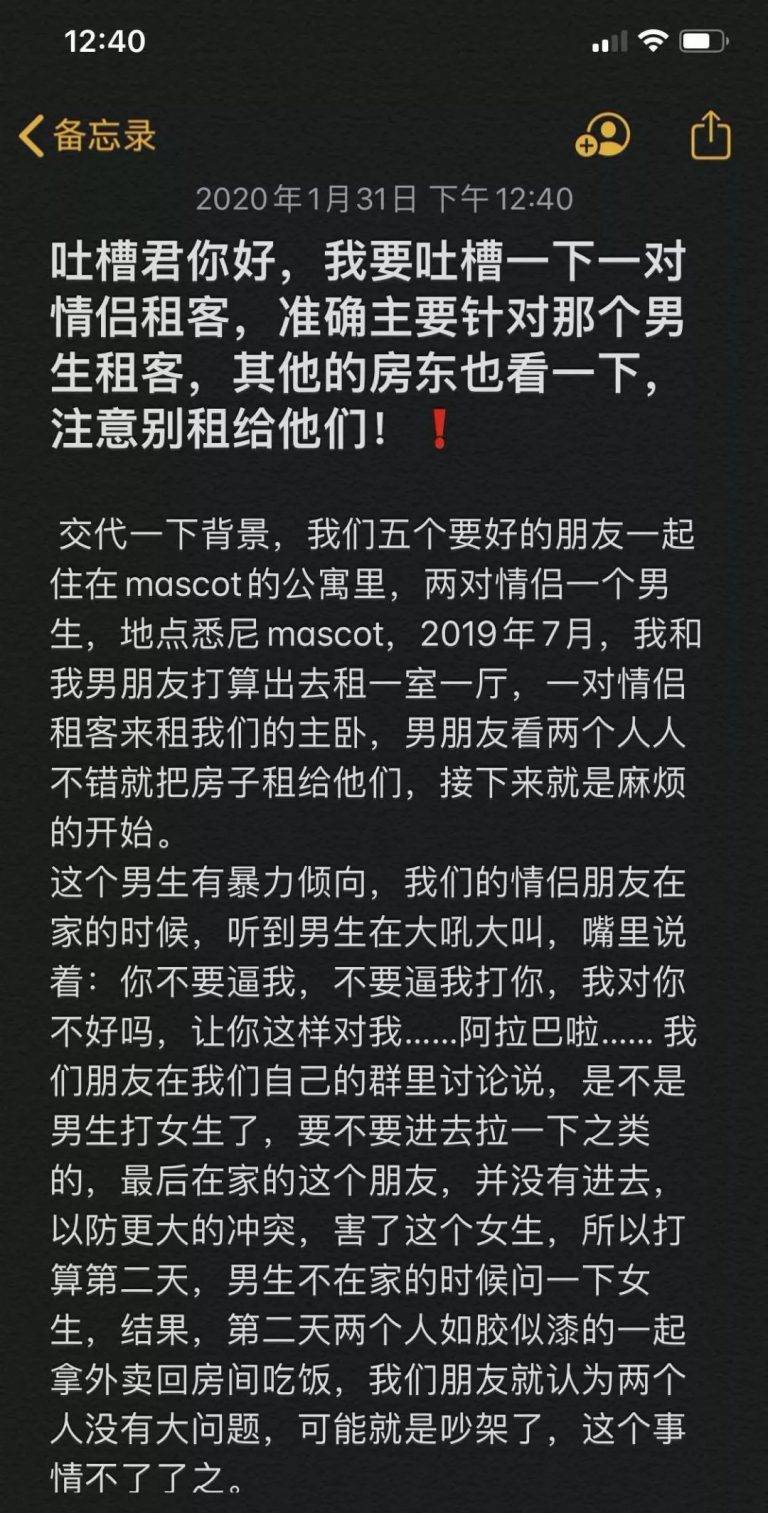
Task: Open the add collaborator icon
Action: (x=602, y=136)
